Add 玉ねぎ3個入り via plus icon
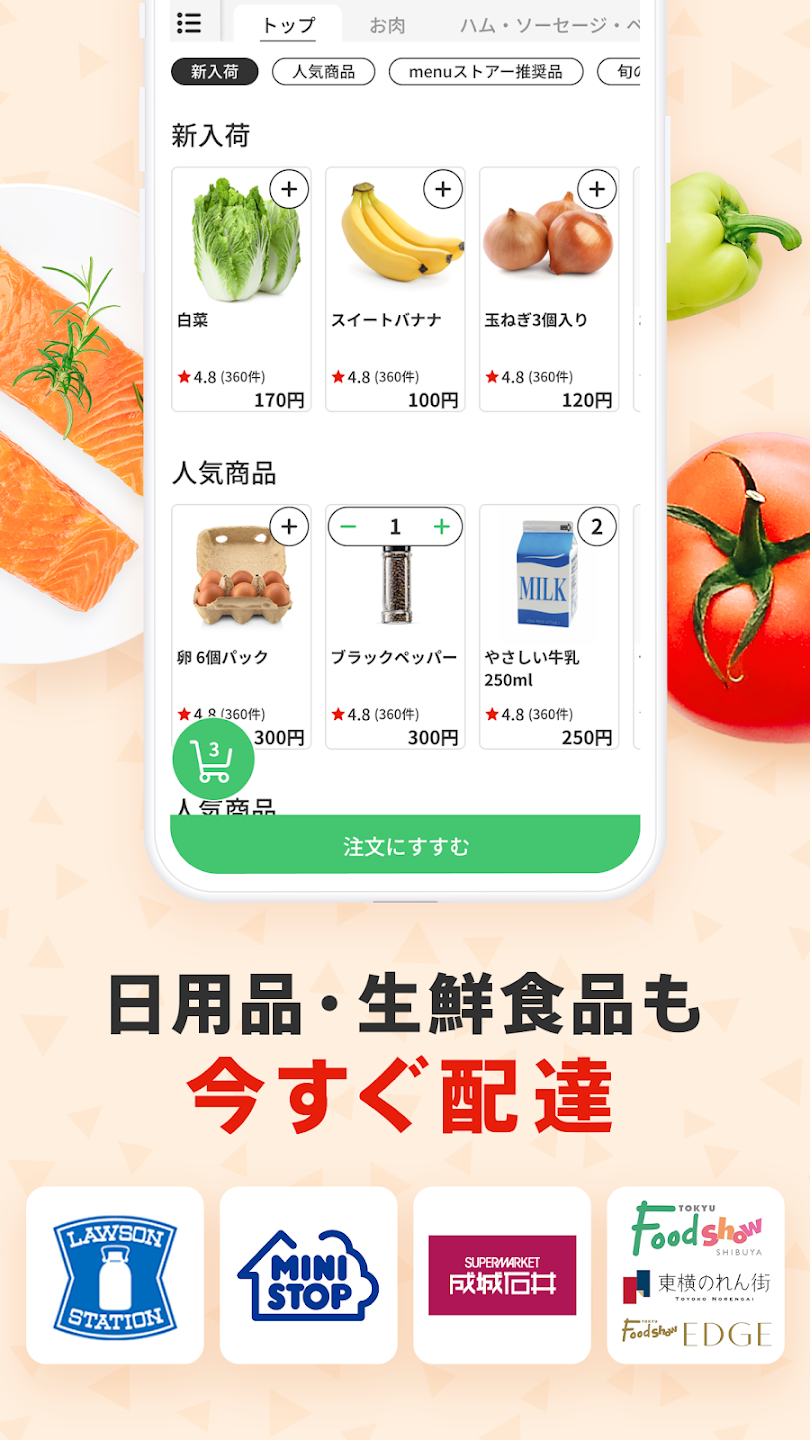Viewport: 810px width, 1440px height. (595, 188)
